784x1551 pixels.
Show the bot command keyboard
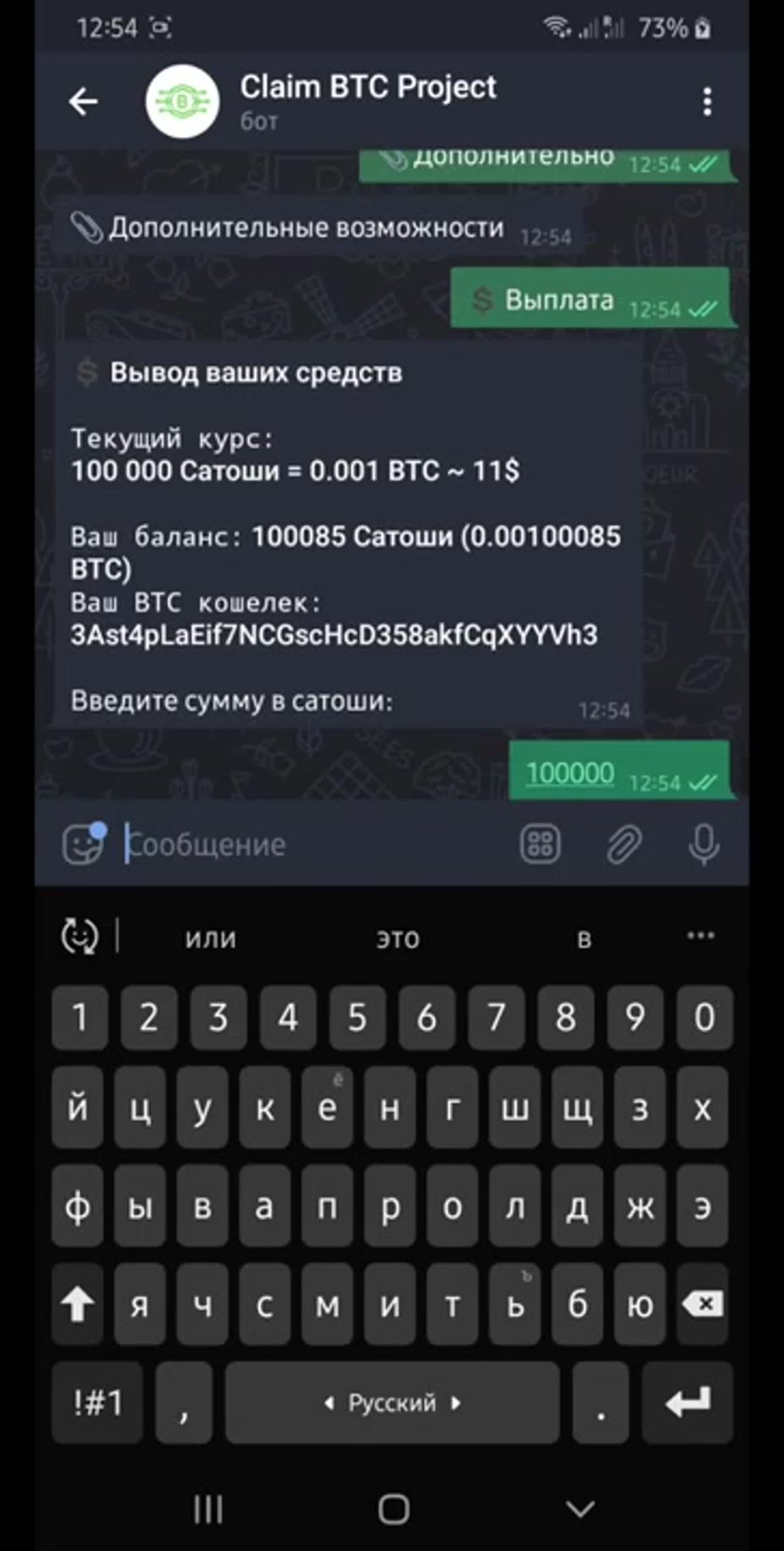(540, 844)
